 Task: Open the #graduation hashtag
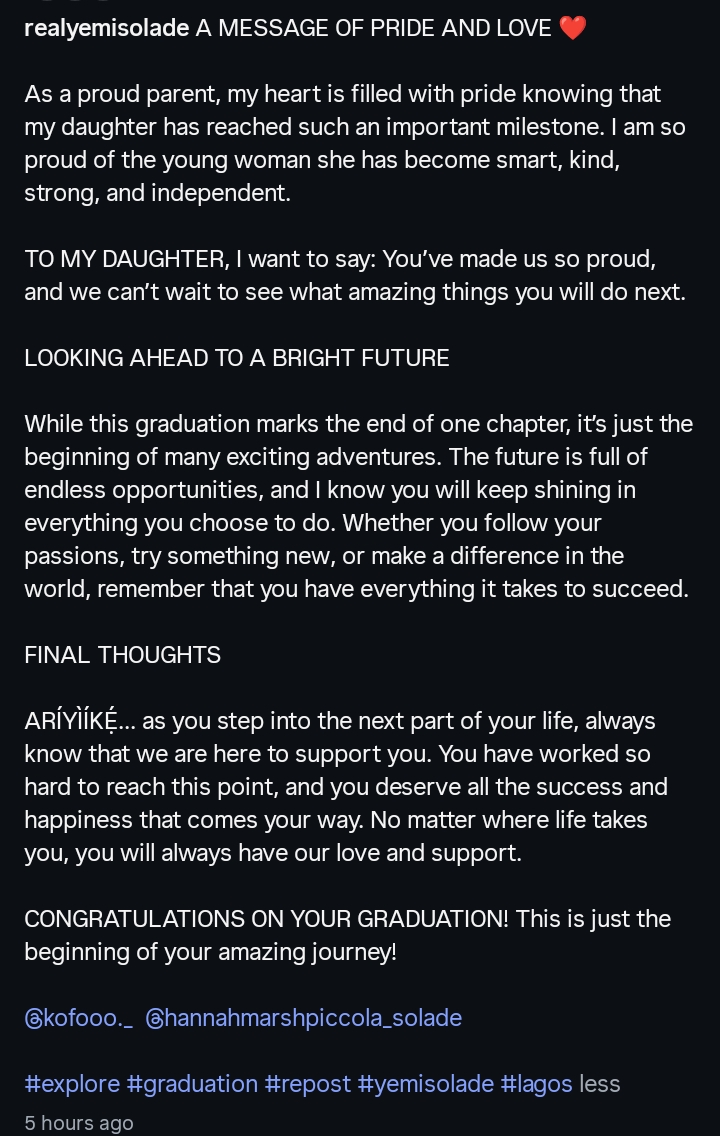192,1084
